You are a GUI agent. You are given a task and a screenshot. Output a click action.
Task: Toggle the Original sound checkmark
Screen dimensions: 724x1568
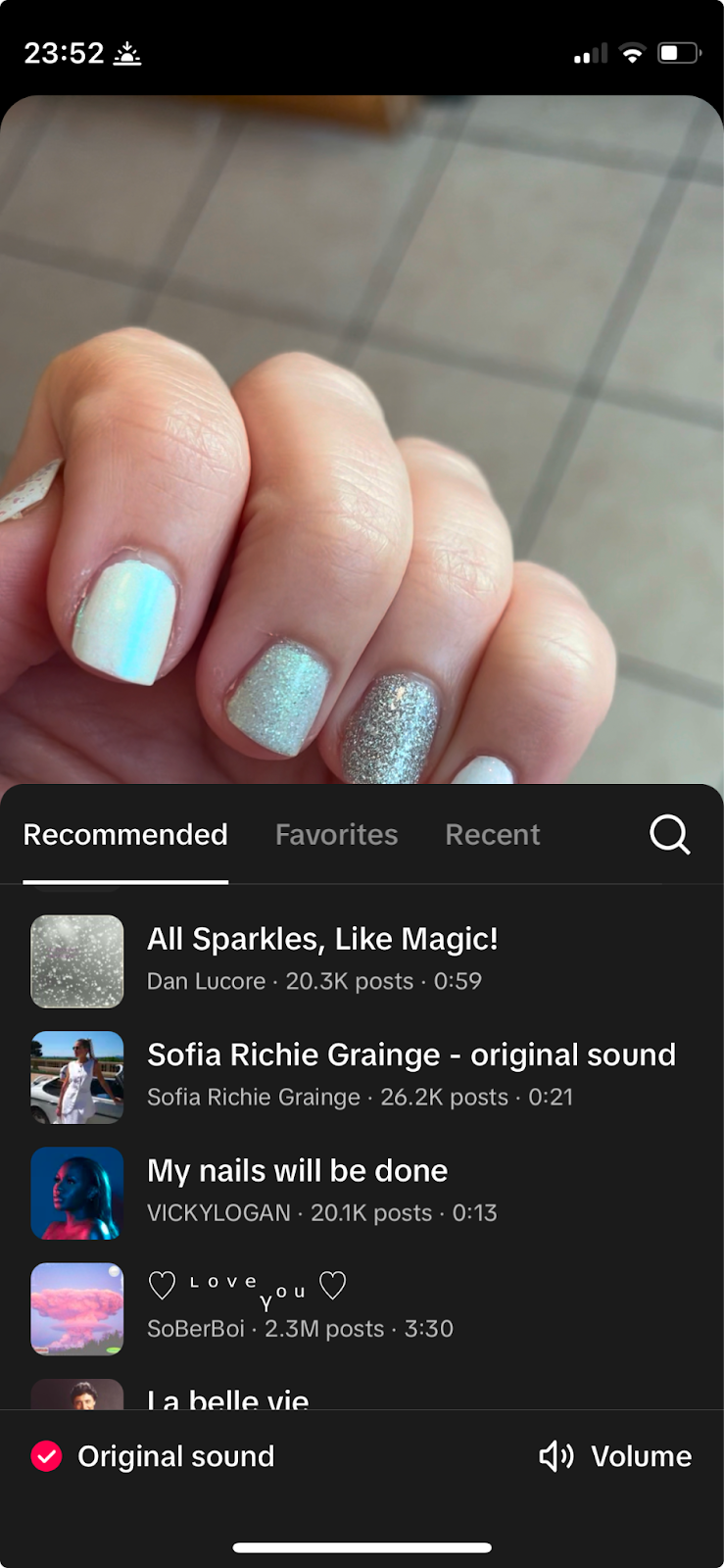click(45, 1456)
